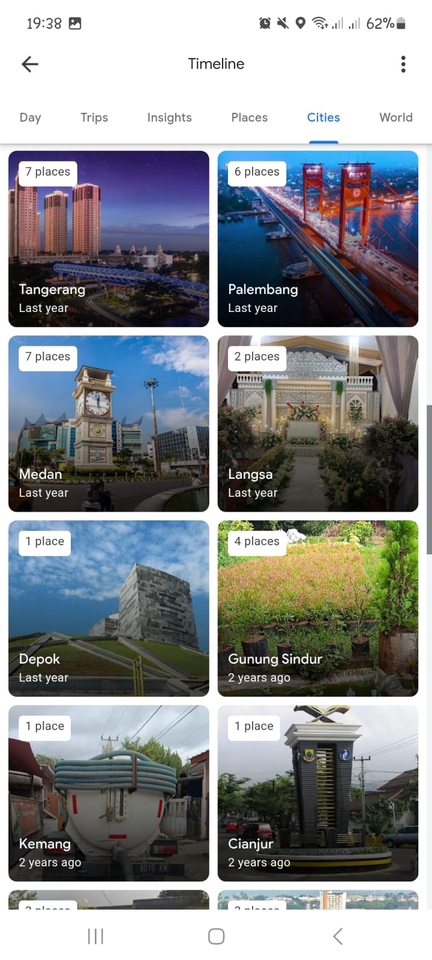Viewport: 432px width, 960px height.
Task: Tap the system home button
Action: point(216,936)
